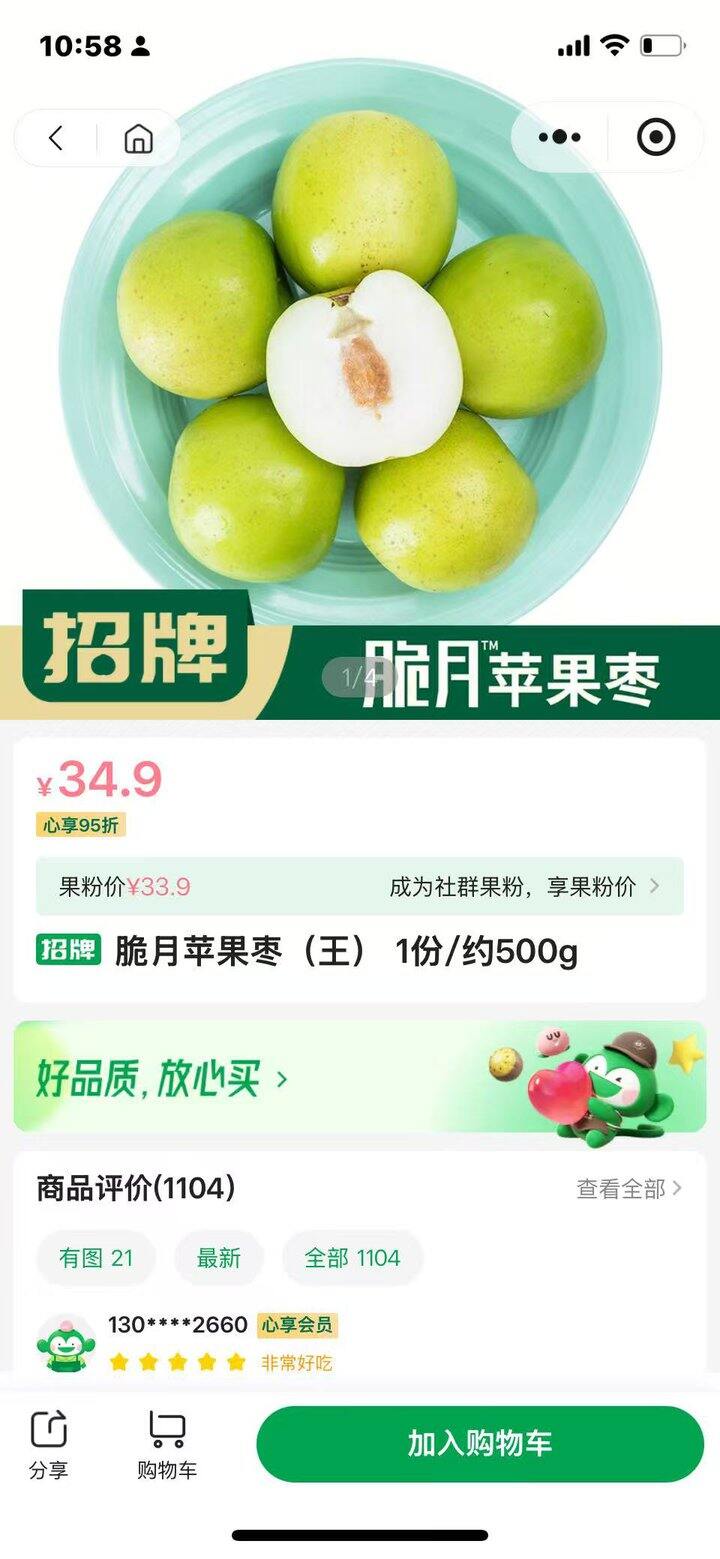Return to the mini program home
The image size is (720, 1559).
click(138, 138)
